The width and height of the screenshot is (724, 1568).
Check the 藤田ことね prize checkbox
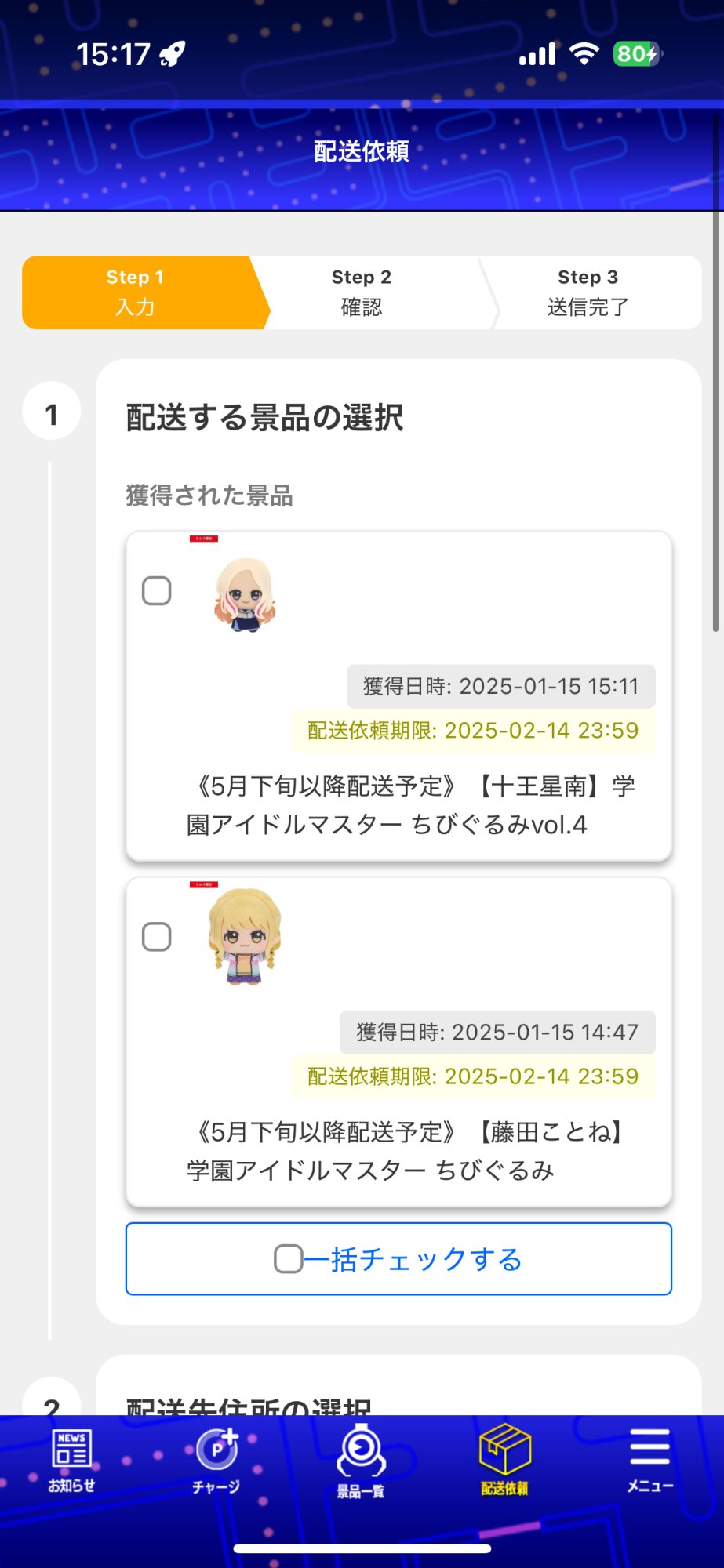[157, 937]
